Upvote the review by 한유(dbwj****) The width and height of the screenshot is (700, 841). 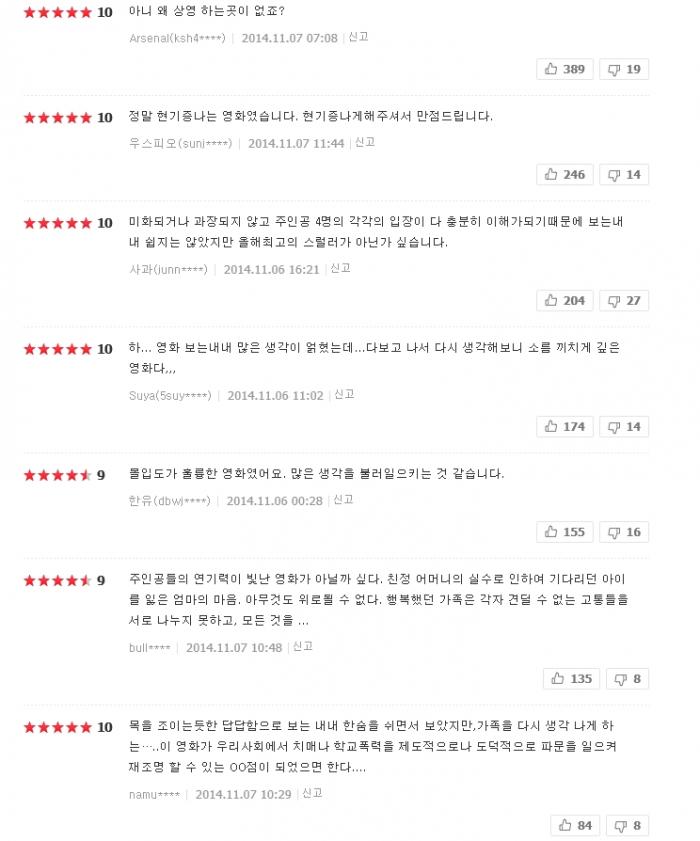[x=565, y=532]
